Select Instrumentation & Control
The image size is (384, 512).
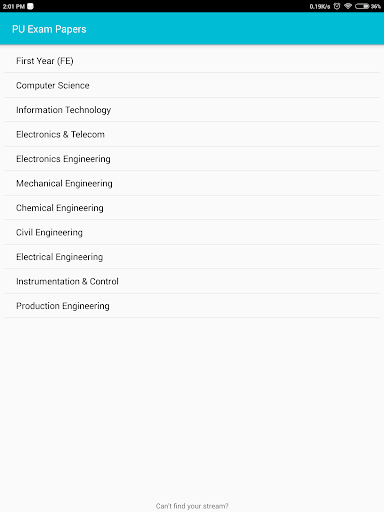[192, 281]
